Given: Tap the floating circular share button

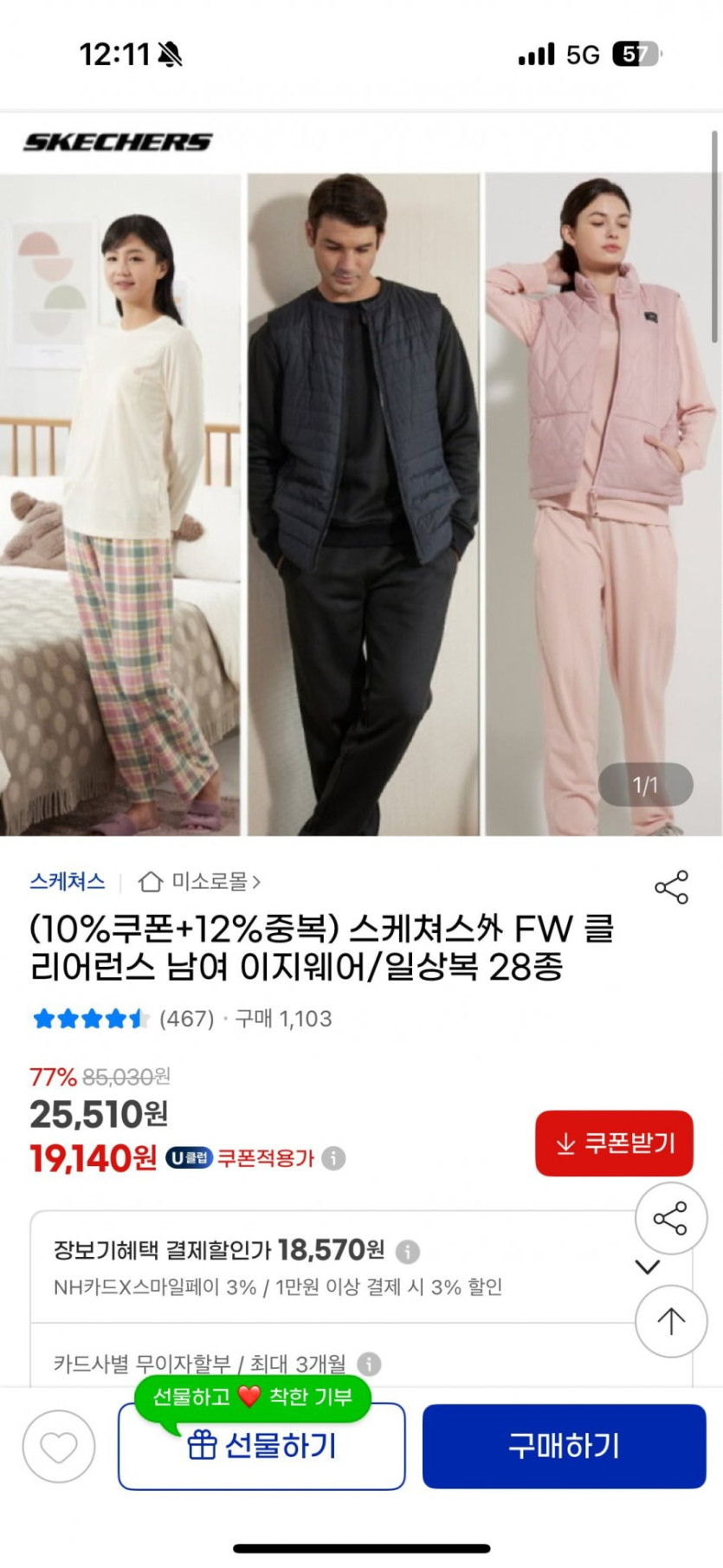Looking at the screenshot, I should coord(671,1218).
